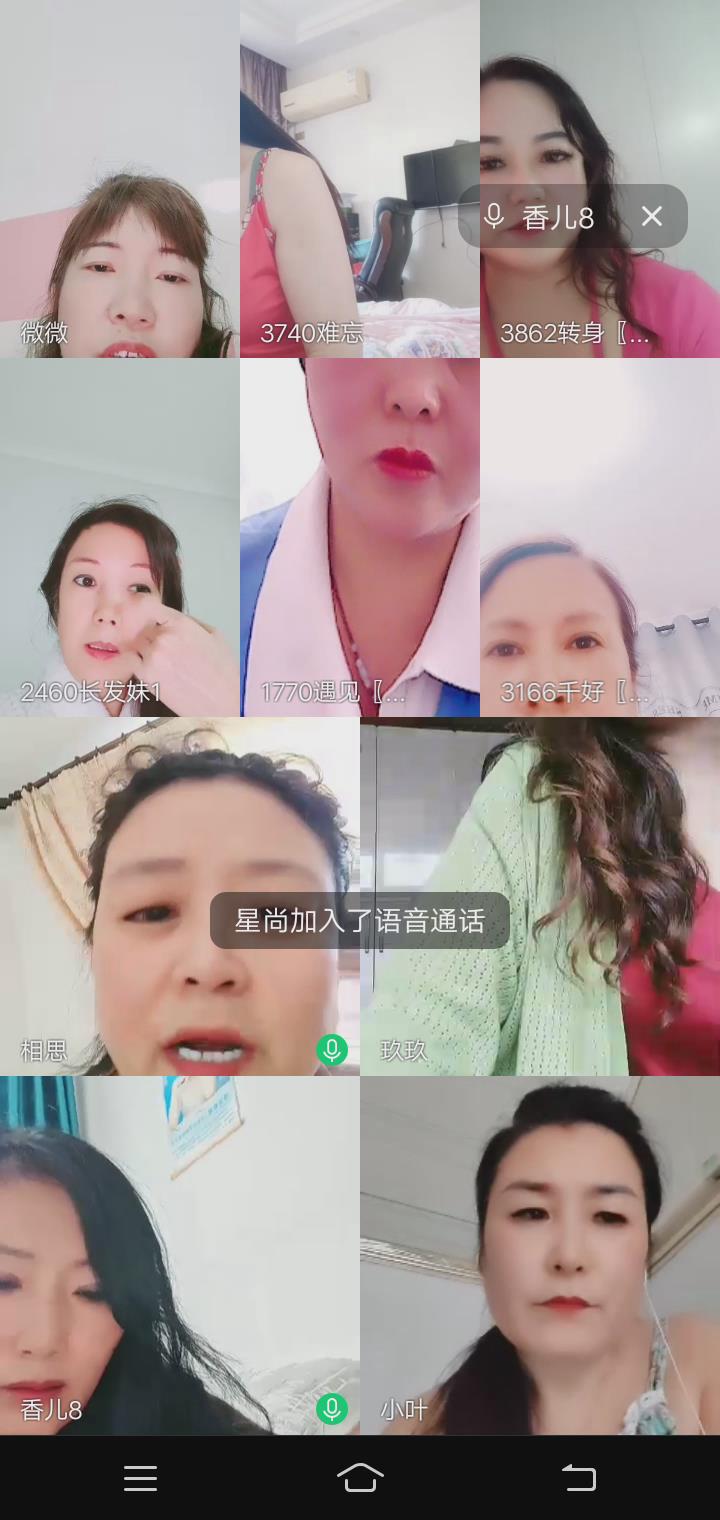Select 香儿8's bottom video tile

179,1255
